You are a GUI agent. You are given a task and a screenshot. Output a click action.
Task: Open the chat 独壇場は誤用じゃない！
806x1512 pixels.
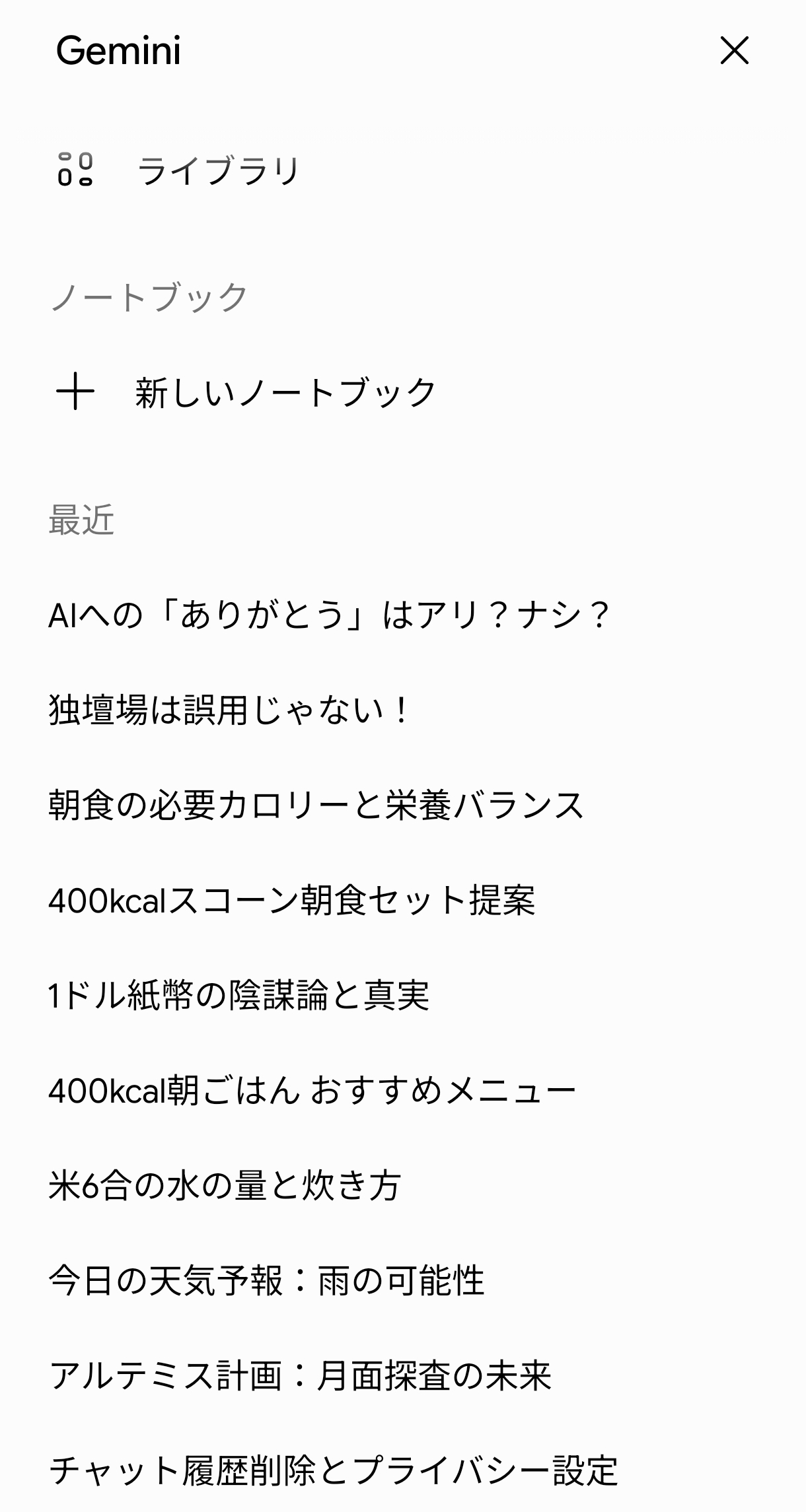click(403, 710)
